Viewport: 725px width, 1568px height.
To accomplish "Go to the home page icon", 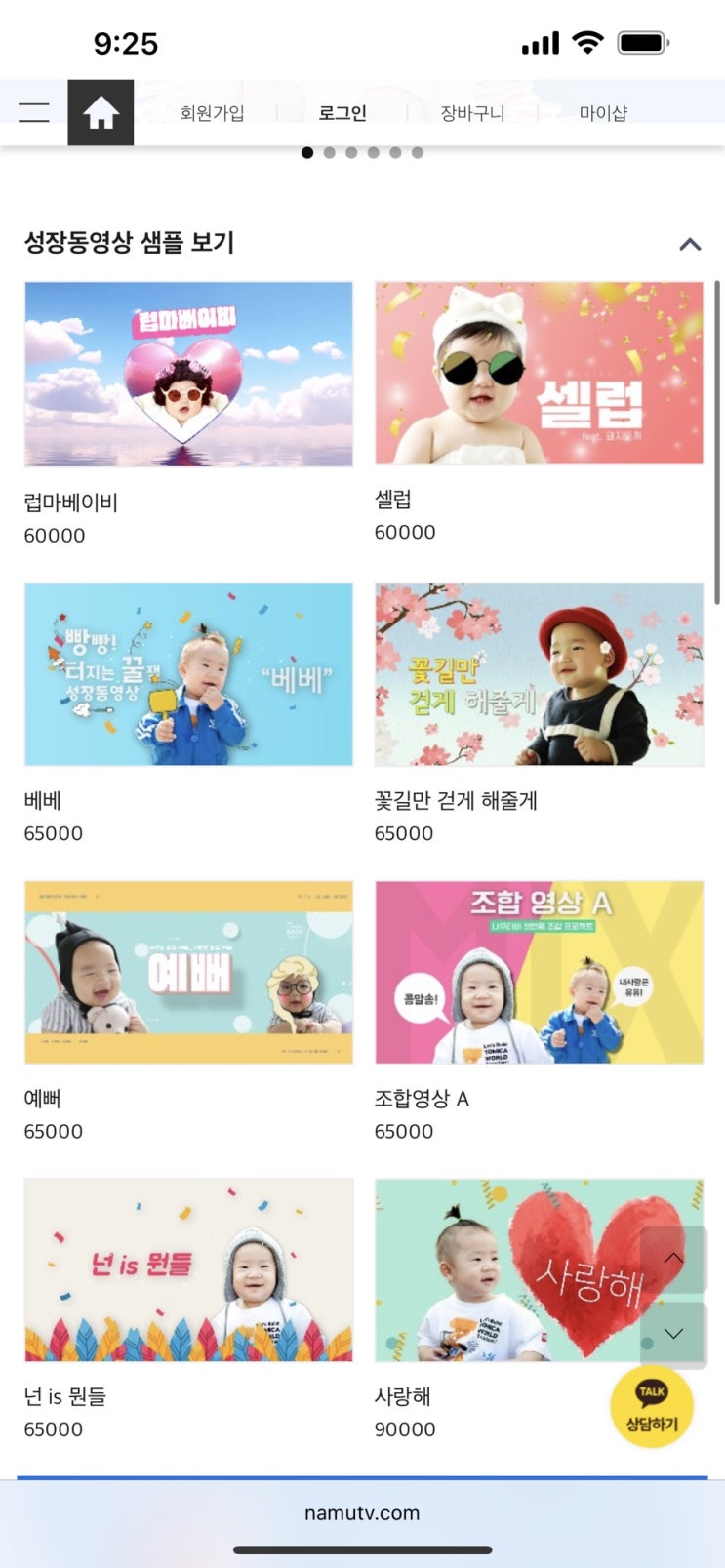I will pos(101,113).
